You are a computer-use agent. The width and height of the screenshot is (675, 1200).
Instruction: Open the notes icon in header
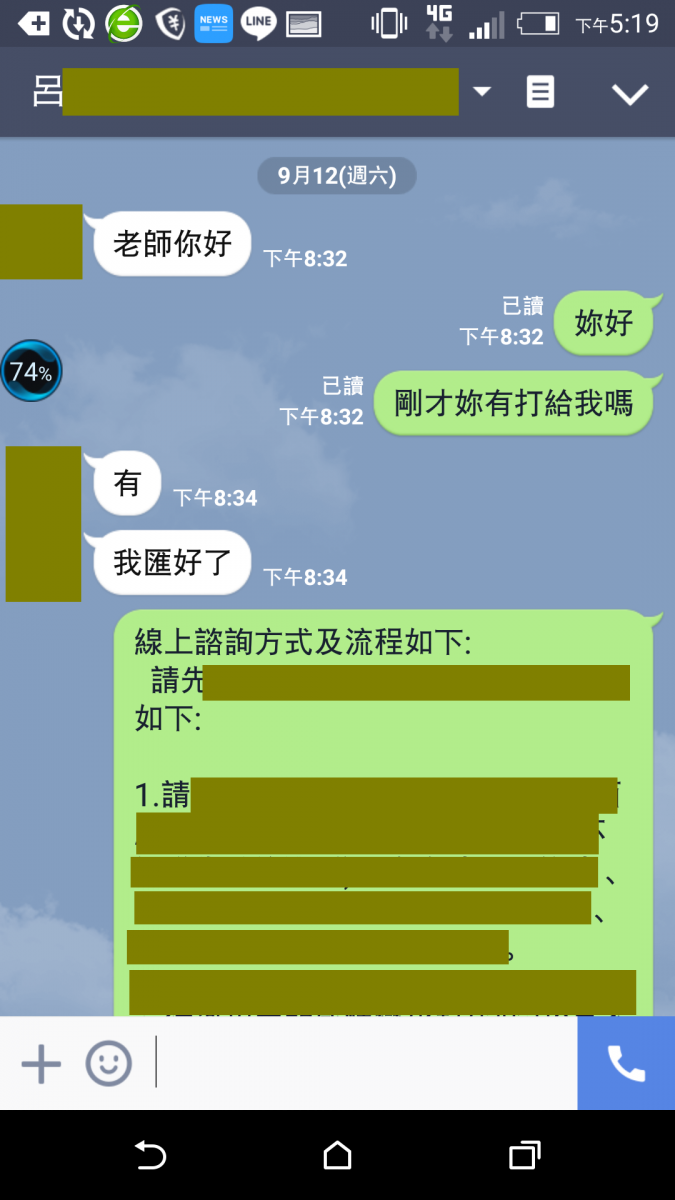[540, 93]
